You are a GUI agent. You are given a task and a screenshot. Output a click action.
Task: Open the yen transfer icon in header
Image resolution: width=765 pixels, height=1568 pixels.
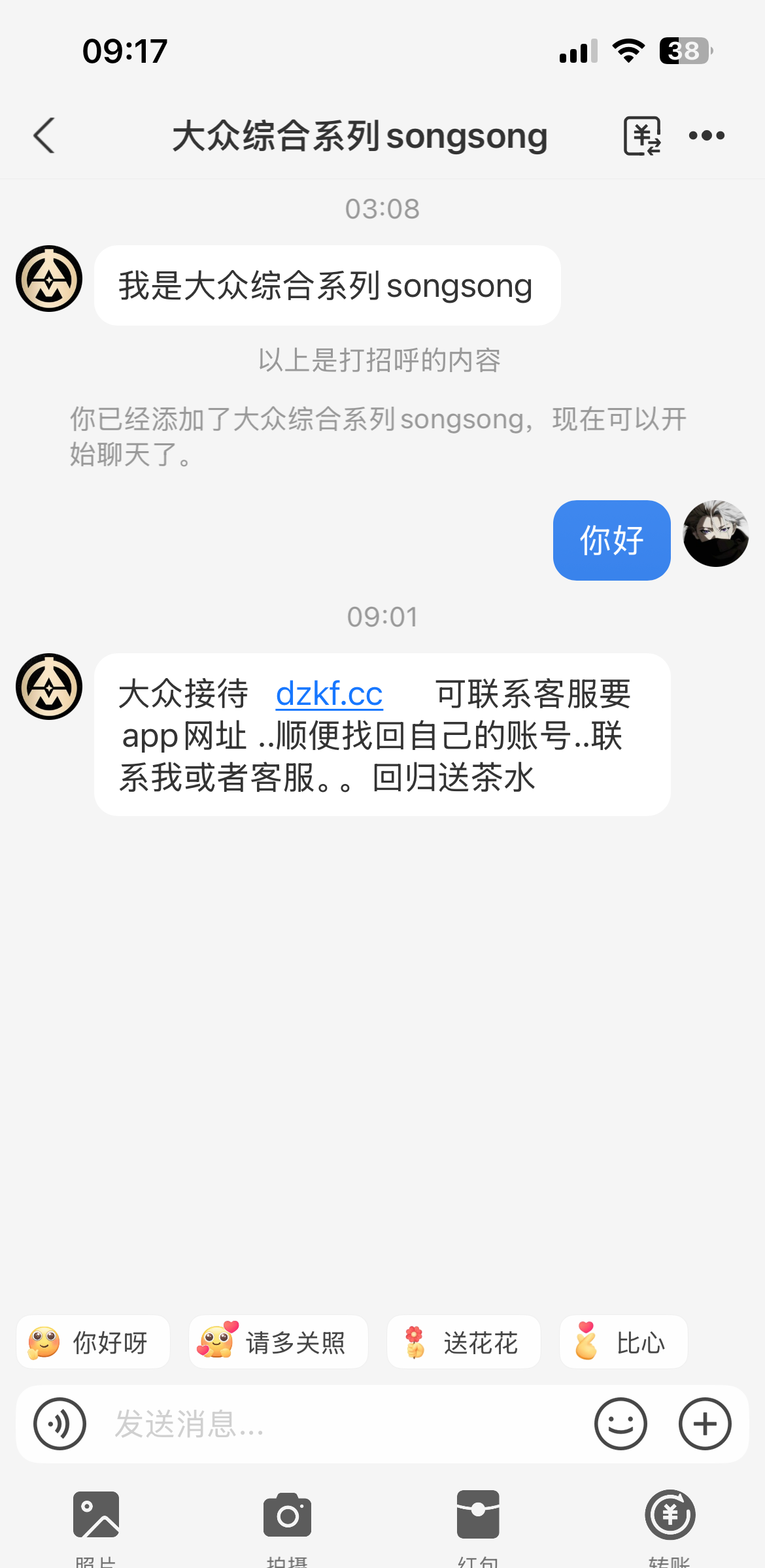pyautogui.click(x=642, y=136)
